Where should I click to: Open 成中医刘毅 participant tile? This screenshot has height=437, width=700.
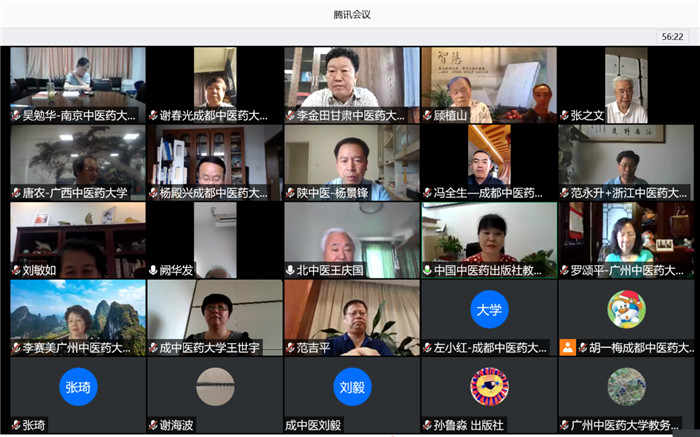coord(351,395)
